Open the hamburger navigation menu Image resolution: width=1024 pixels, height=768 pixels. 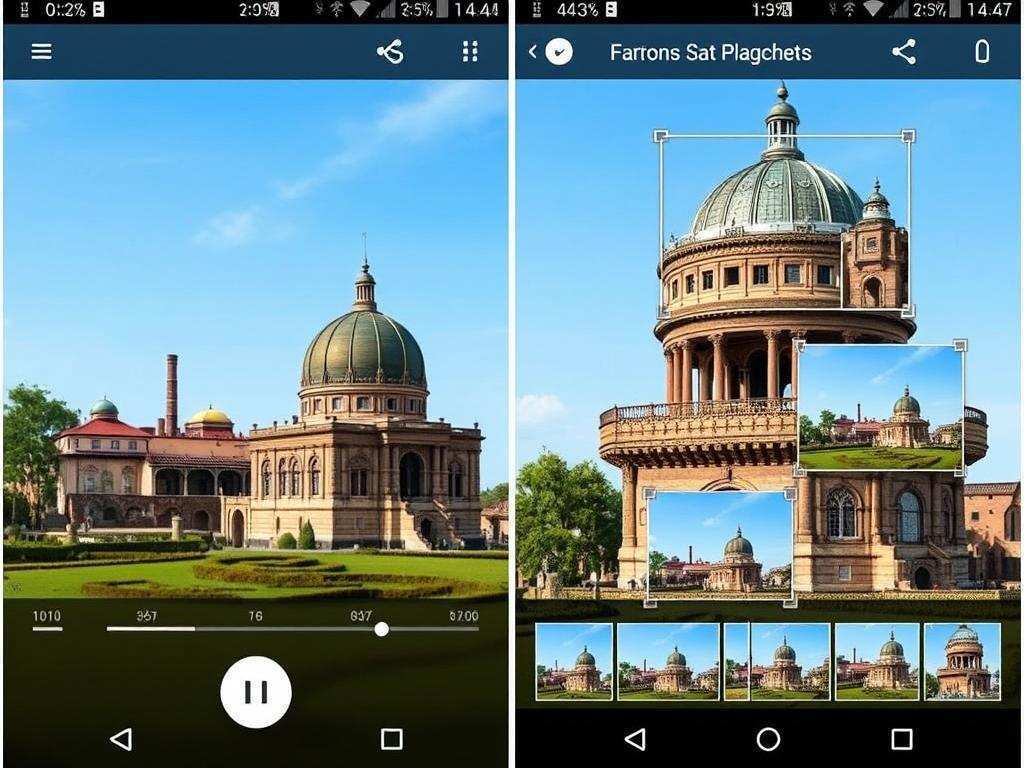pyautogui.click(x=41, y=51)
